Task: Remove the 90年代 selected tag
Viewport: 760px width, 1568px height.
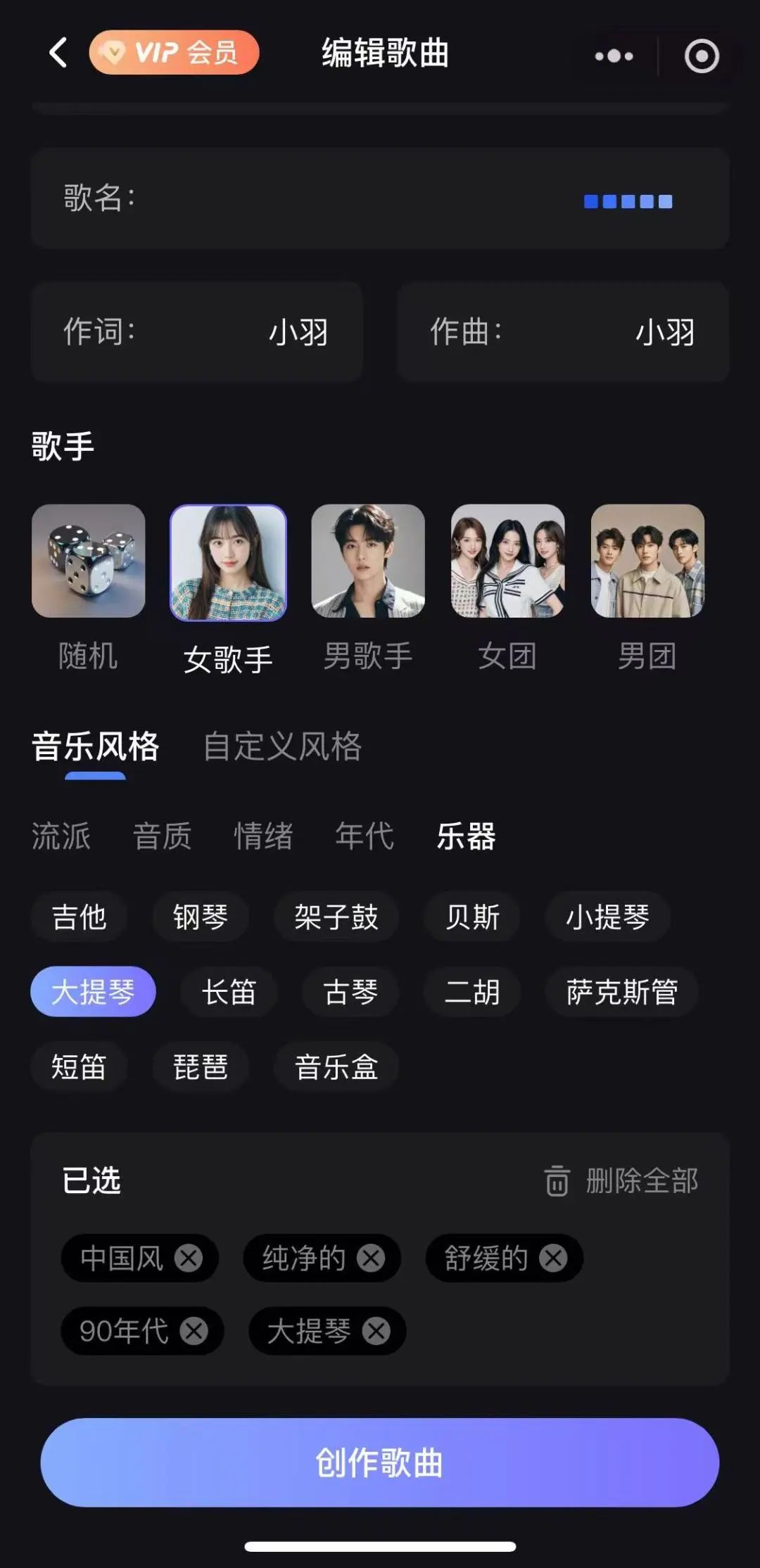Action: click(194, 1331)
